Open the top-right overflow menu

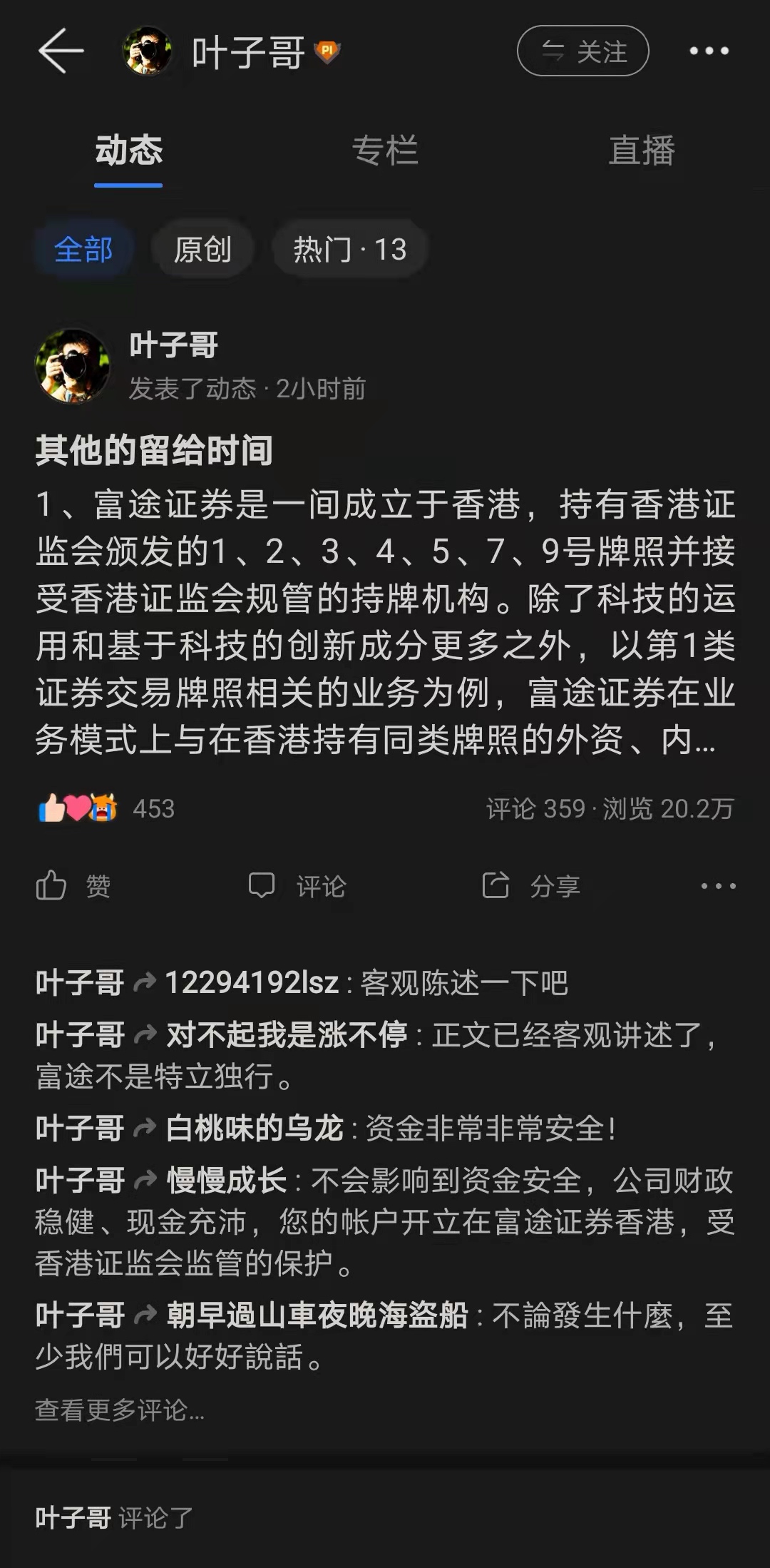pos(709,51)
